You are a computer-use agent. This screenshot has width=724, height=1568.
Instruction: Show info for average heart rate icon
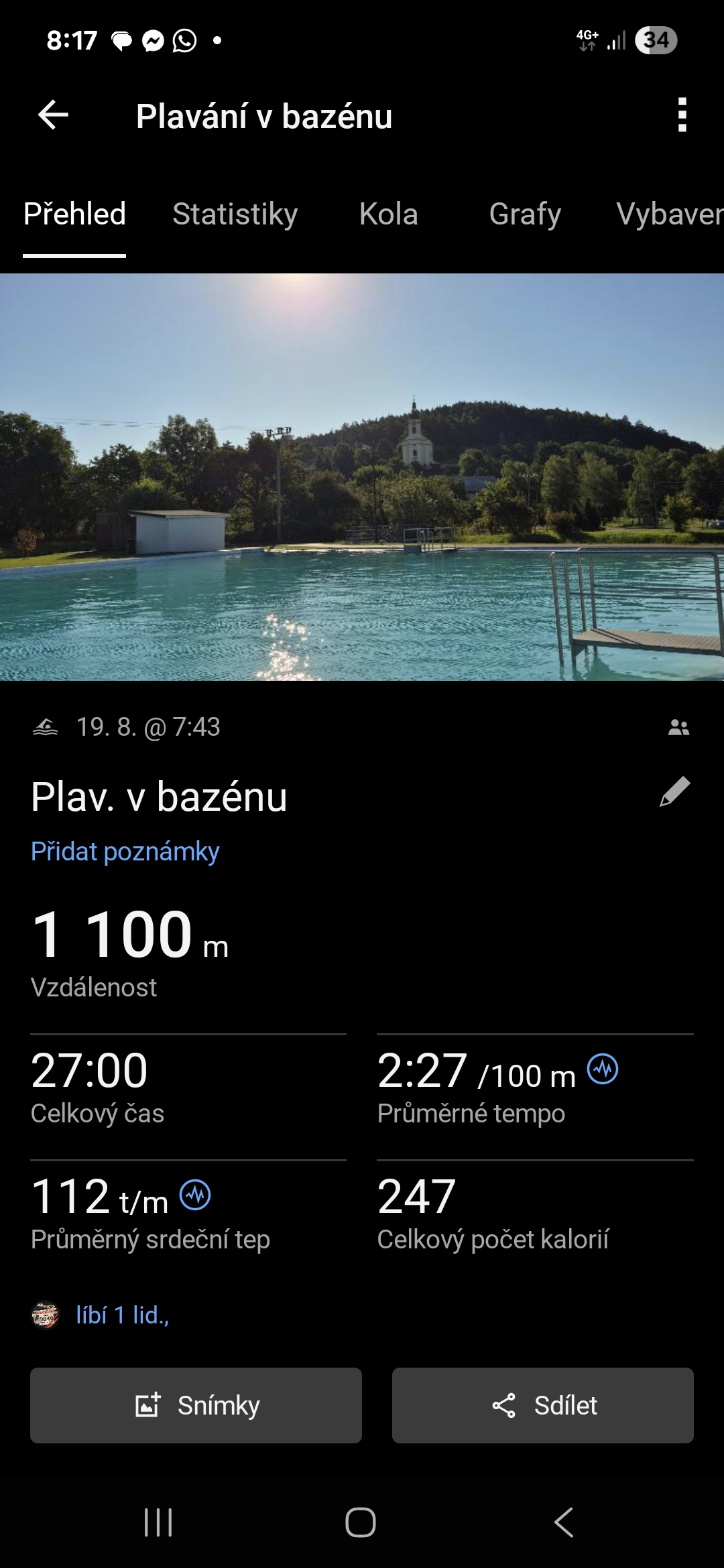click(x=195, y=1195)
